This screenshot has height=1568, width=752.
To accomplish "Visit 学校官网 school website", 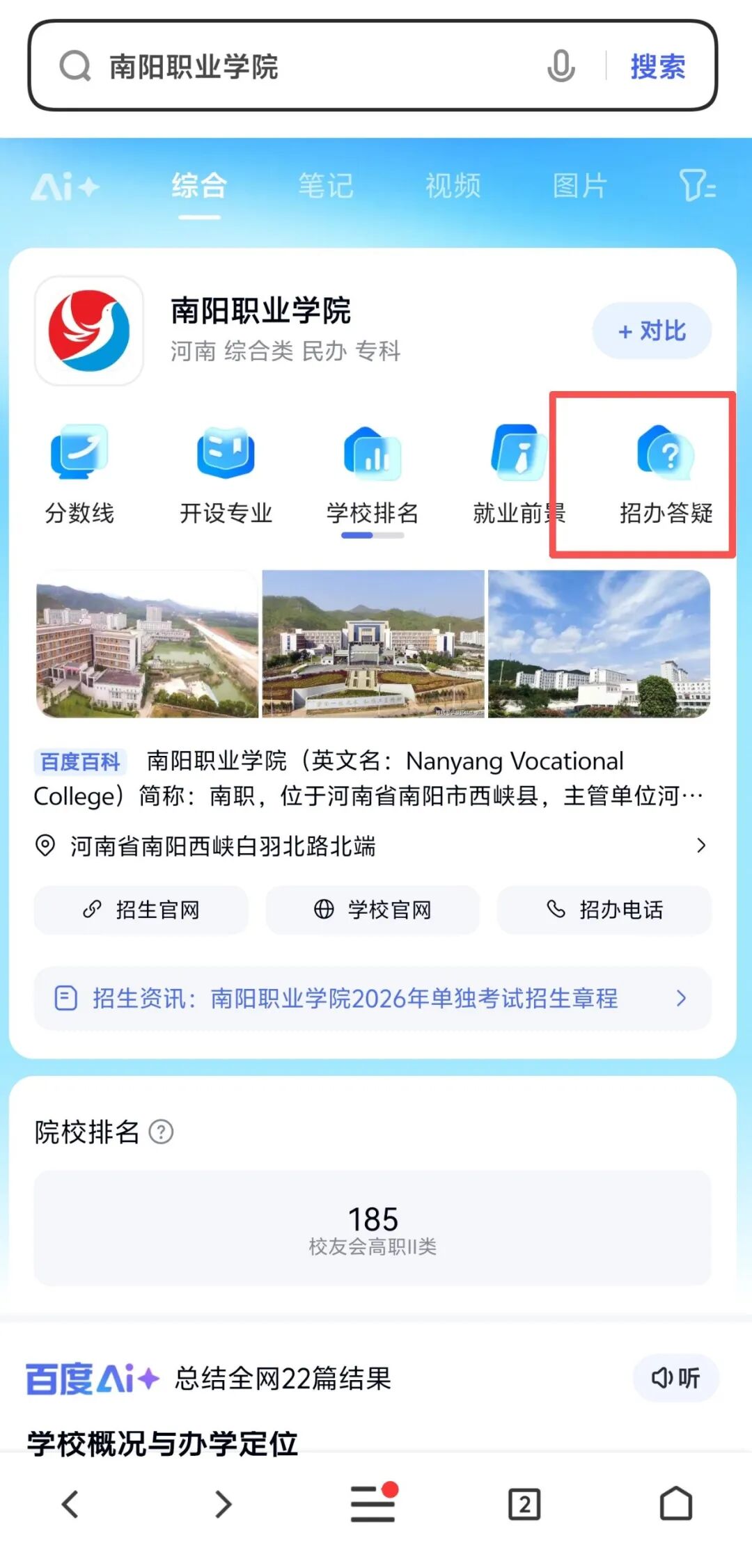I will click(x=373, y=910).
